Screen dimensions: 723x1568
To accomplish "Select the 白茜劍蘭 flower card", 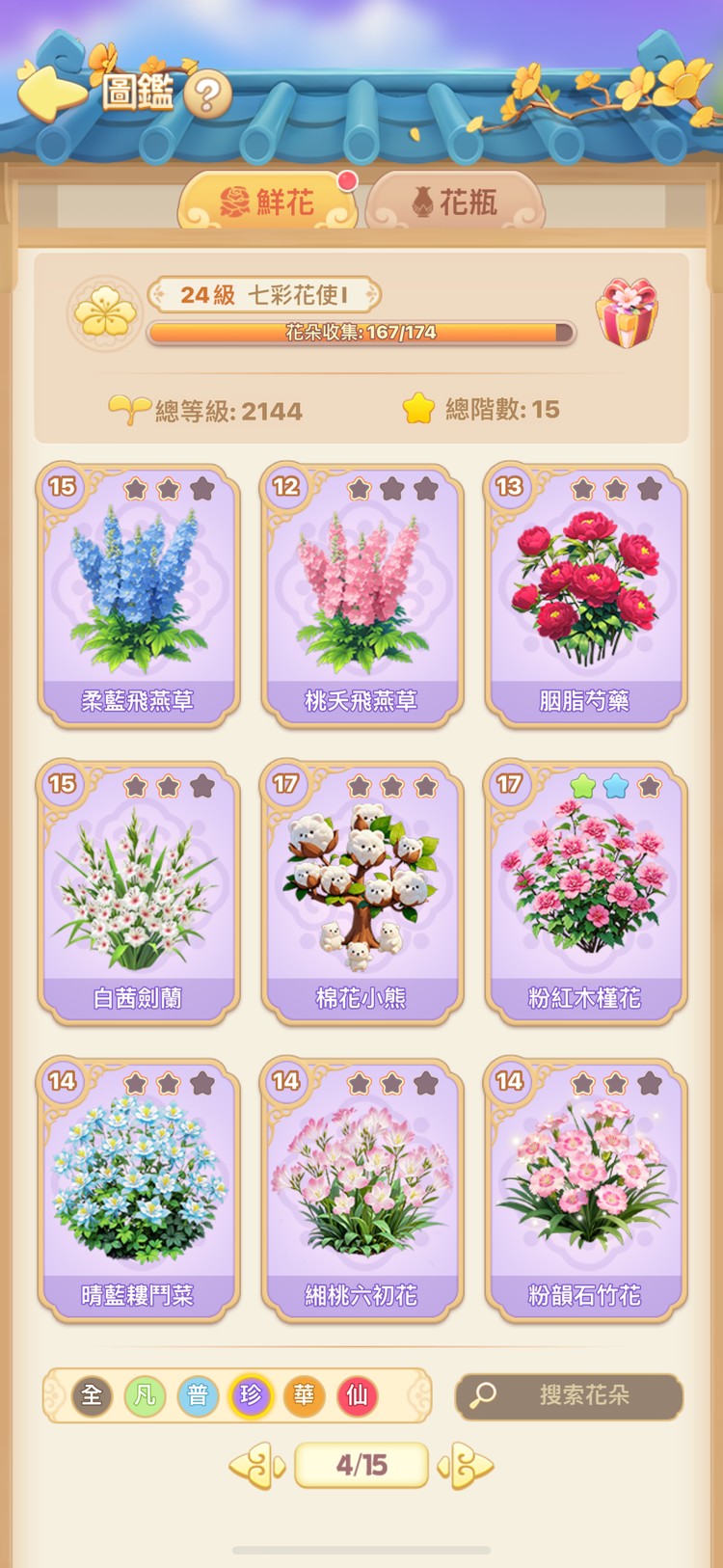I will click(x=138, y=892).
